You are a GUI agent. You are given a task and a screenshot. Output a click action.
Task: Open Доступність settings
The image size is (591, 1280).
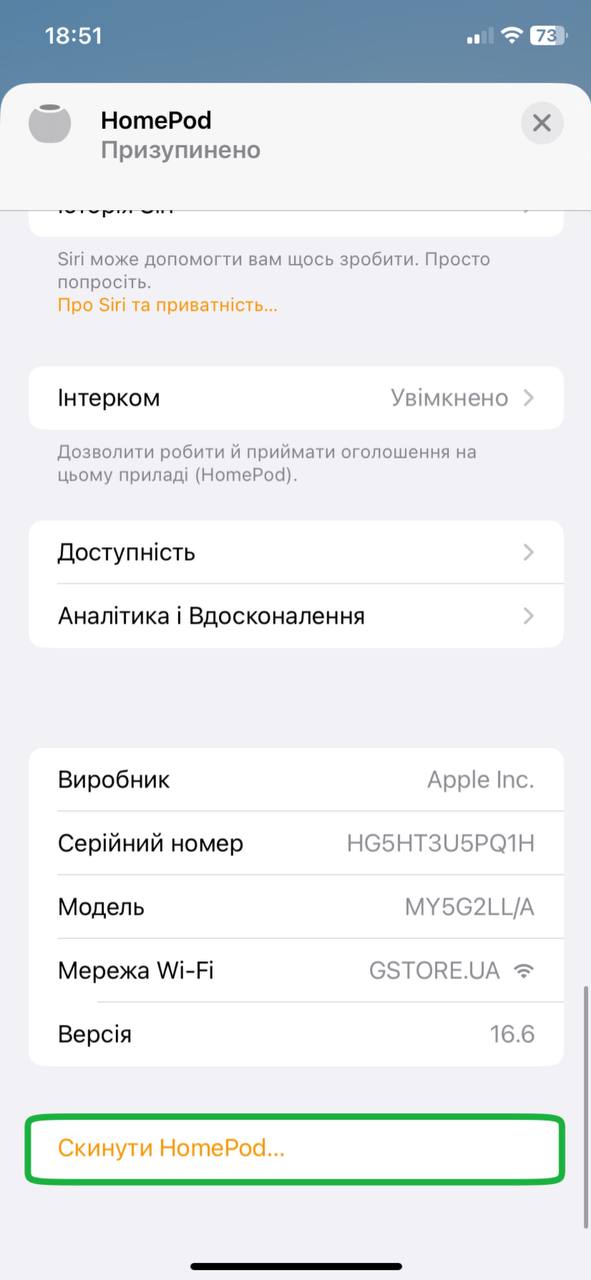point(296,552)
